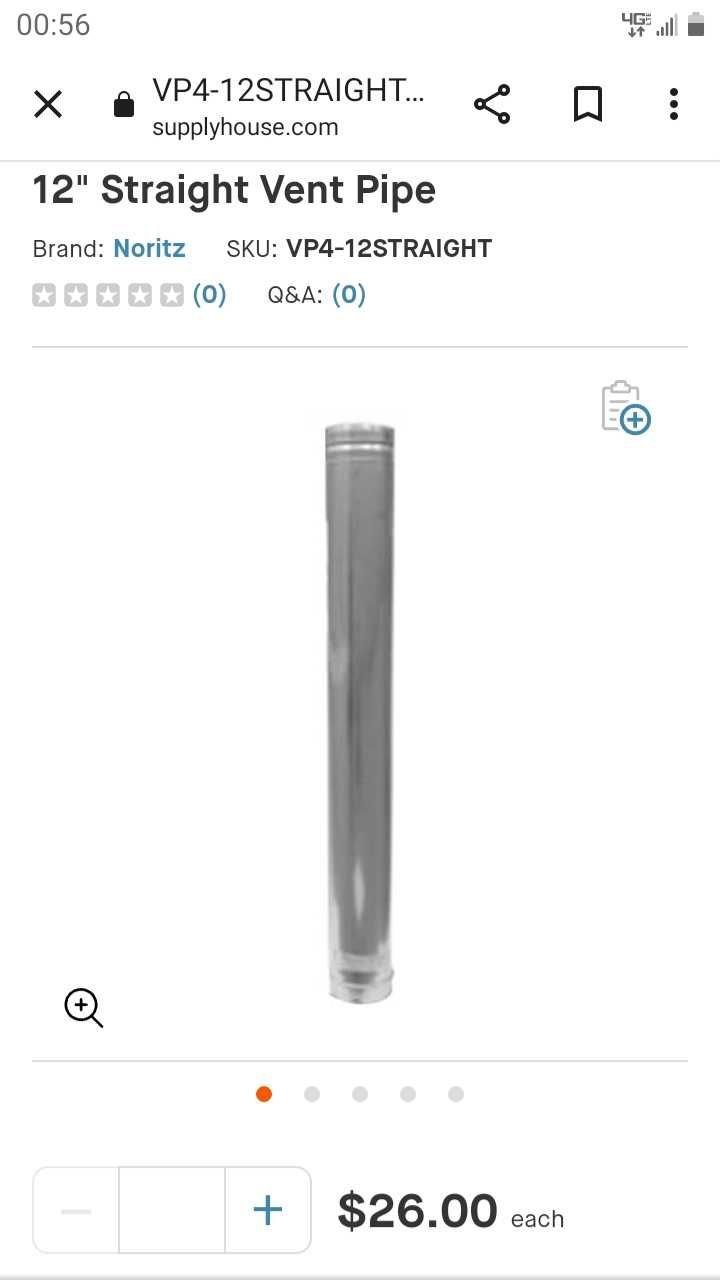Open the browser overflow menu
This screenshot has width=720, height=1280.
(x=674, y=104)
